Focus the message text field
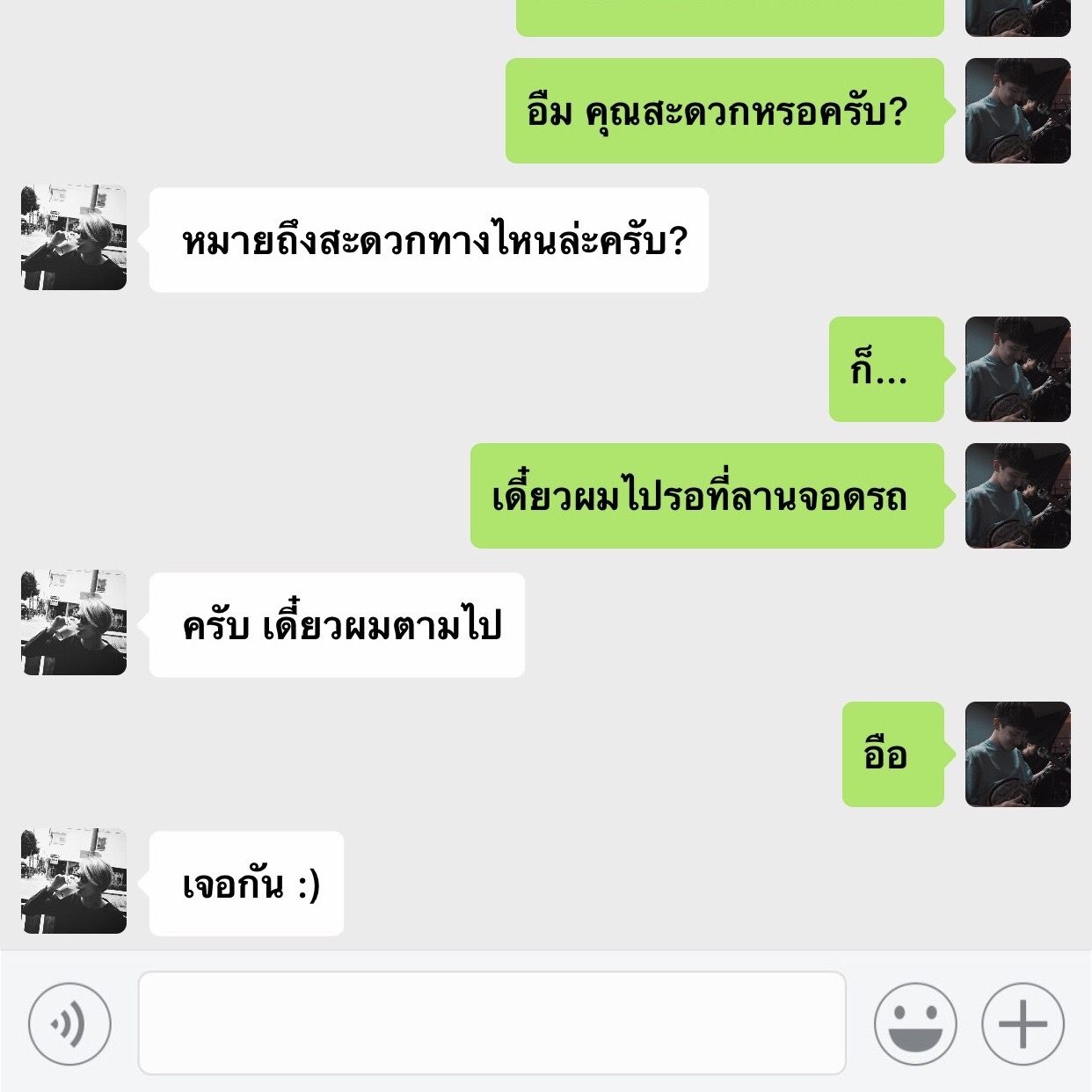The height and width of the screenshot is (1092, 1092). click(x=491, y=1023)
